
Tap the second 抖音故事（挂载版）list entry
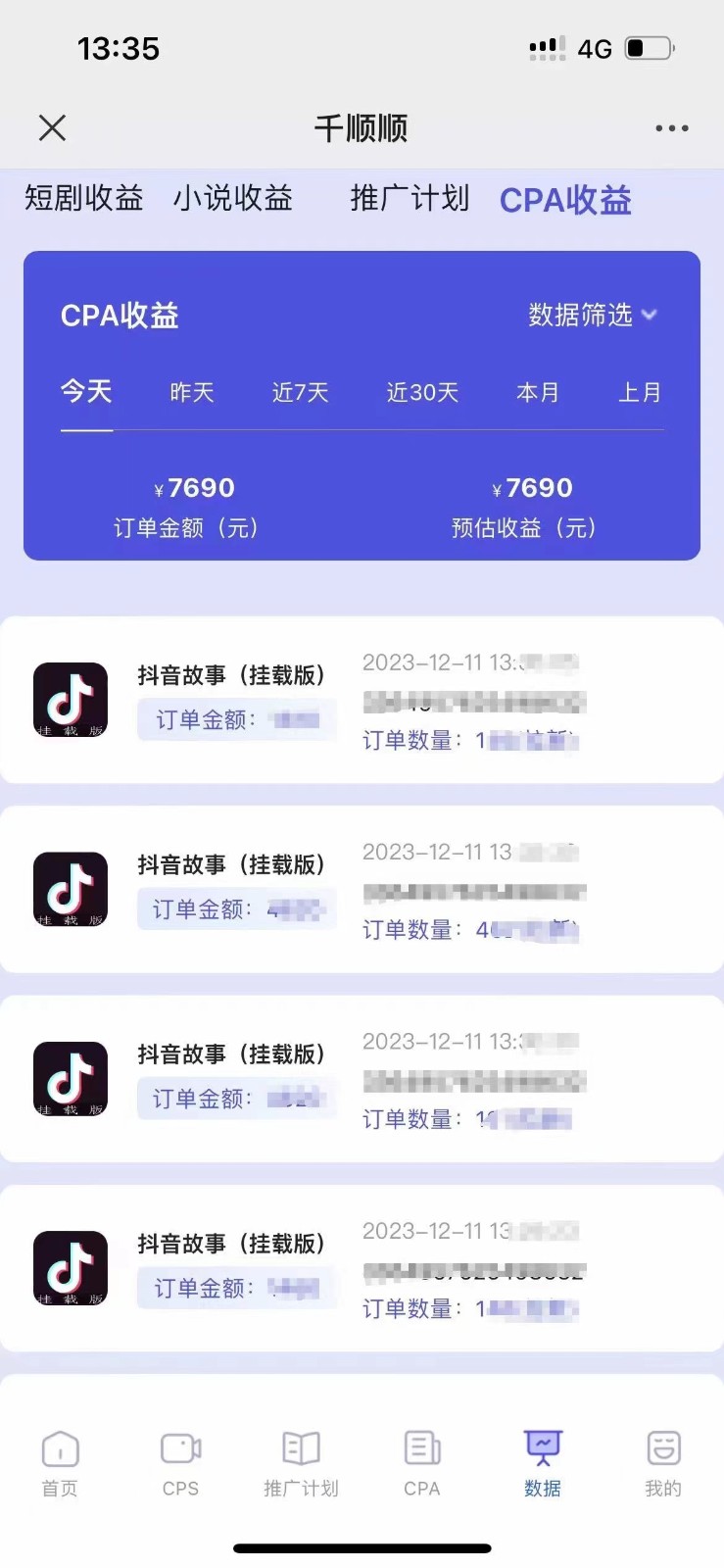[x=362, y=887]
